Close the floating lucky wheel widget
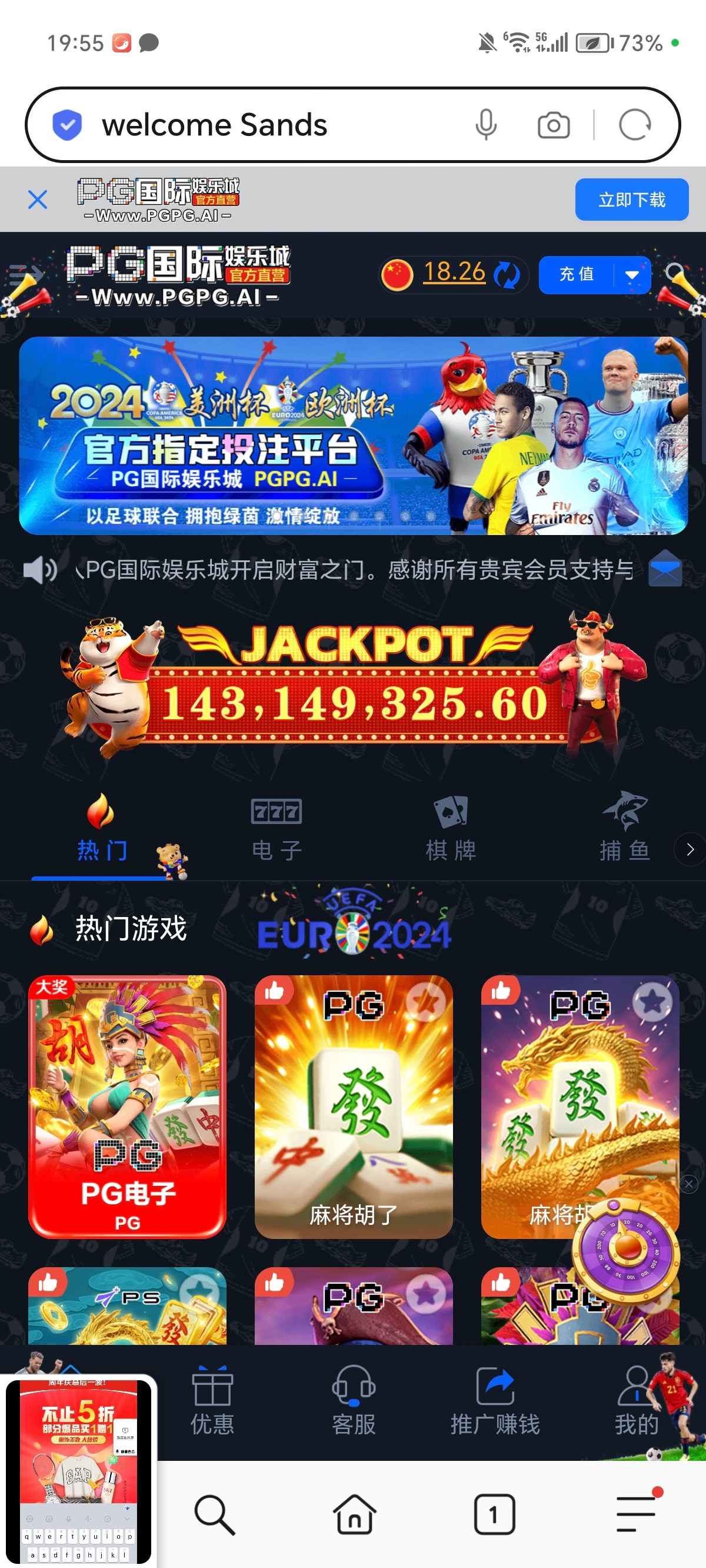Screen dimensions: 706x1568 click(x=688, y=1183)
